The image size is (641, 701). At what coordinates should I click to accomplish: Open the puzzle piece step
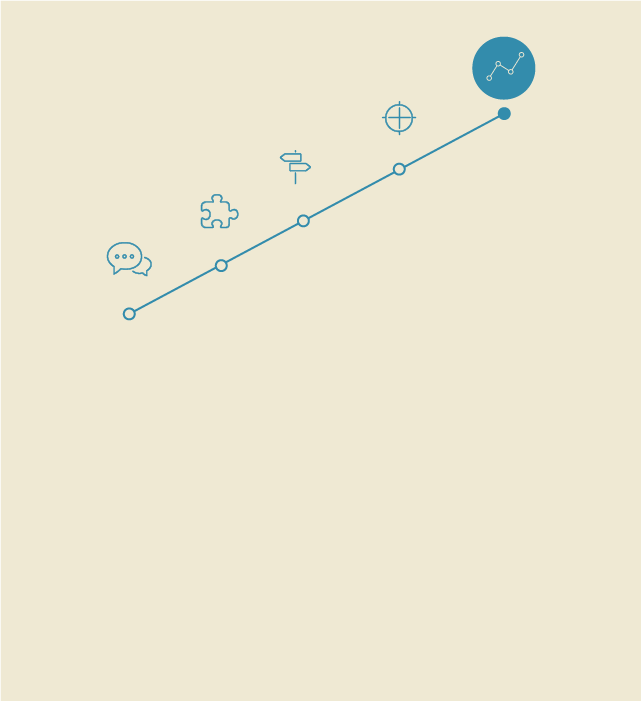[x=218, y=212]
